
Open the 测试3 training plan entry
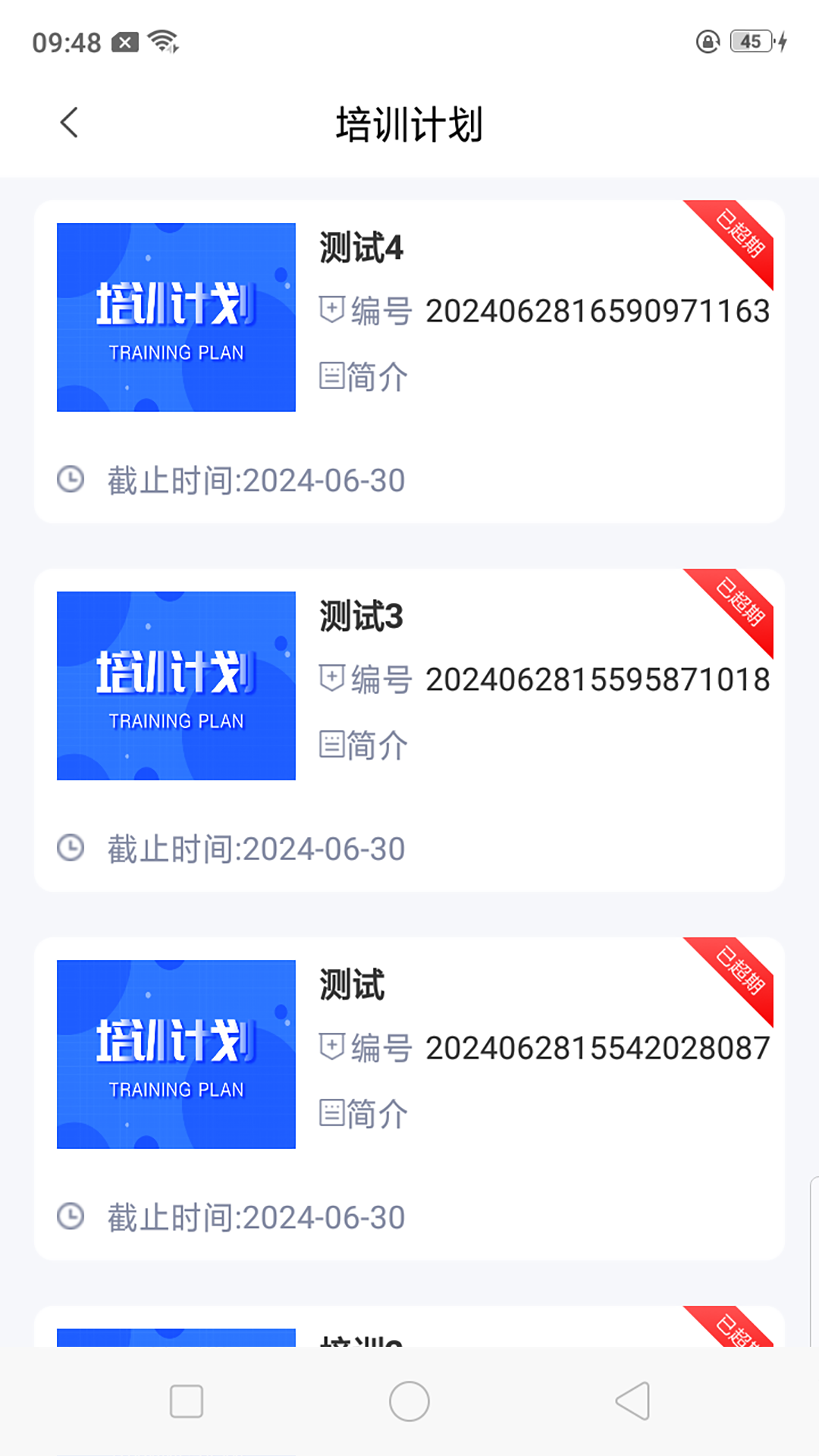[409, 725]
